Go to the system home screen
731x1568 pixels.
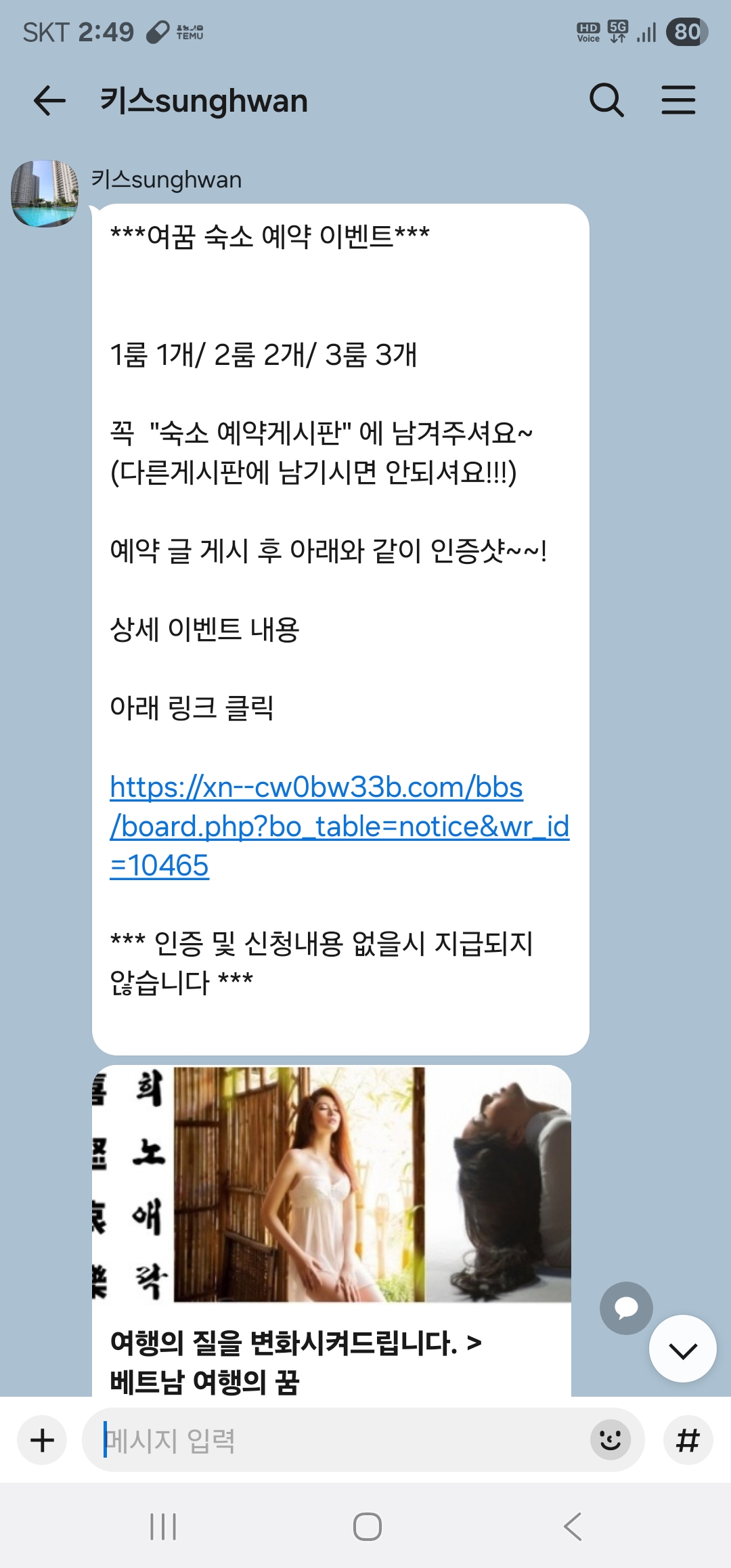tap(367, 1527)
